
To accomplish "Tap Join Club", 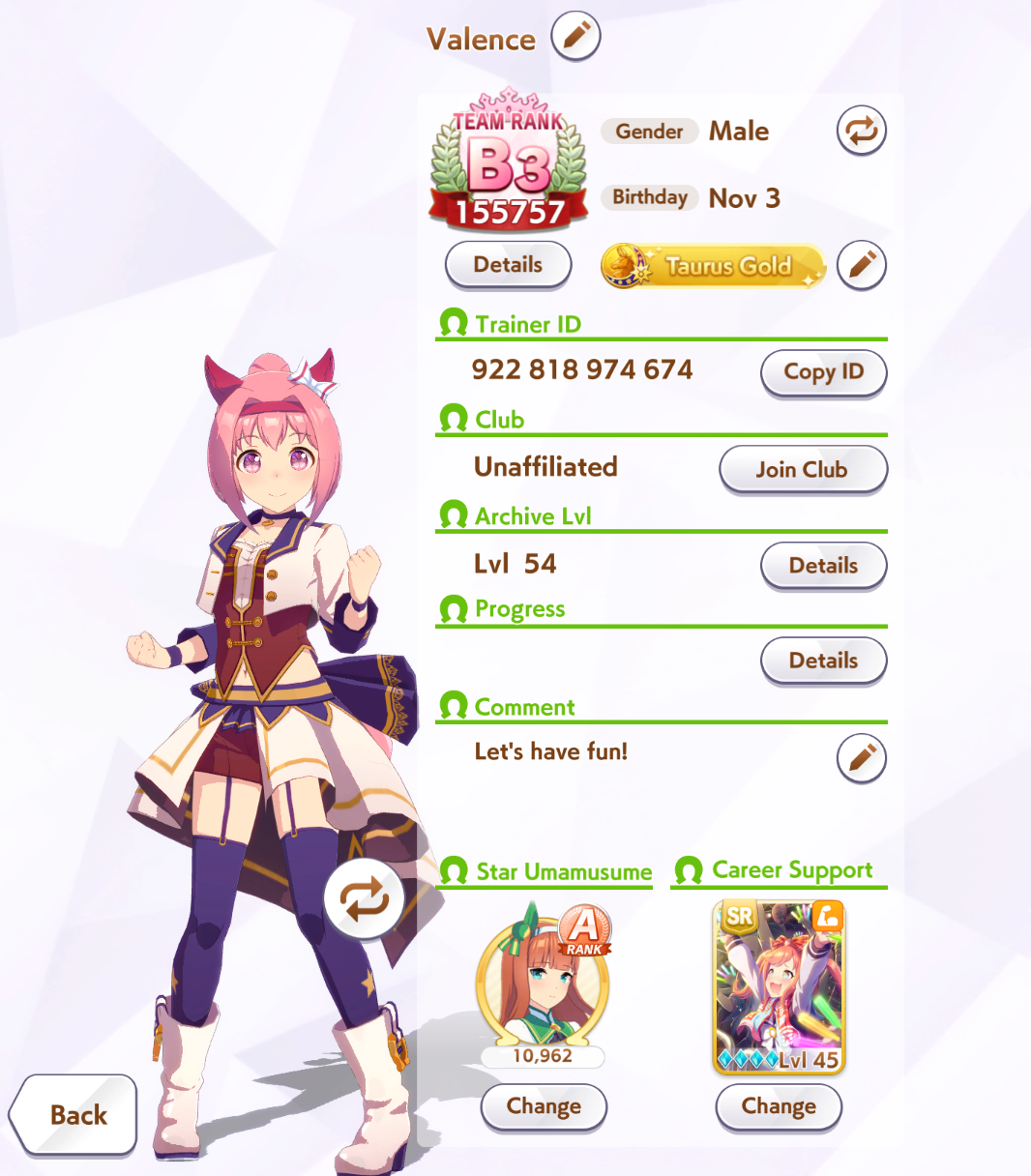I will point(802,470).
